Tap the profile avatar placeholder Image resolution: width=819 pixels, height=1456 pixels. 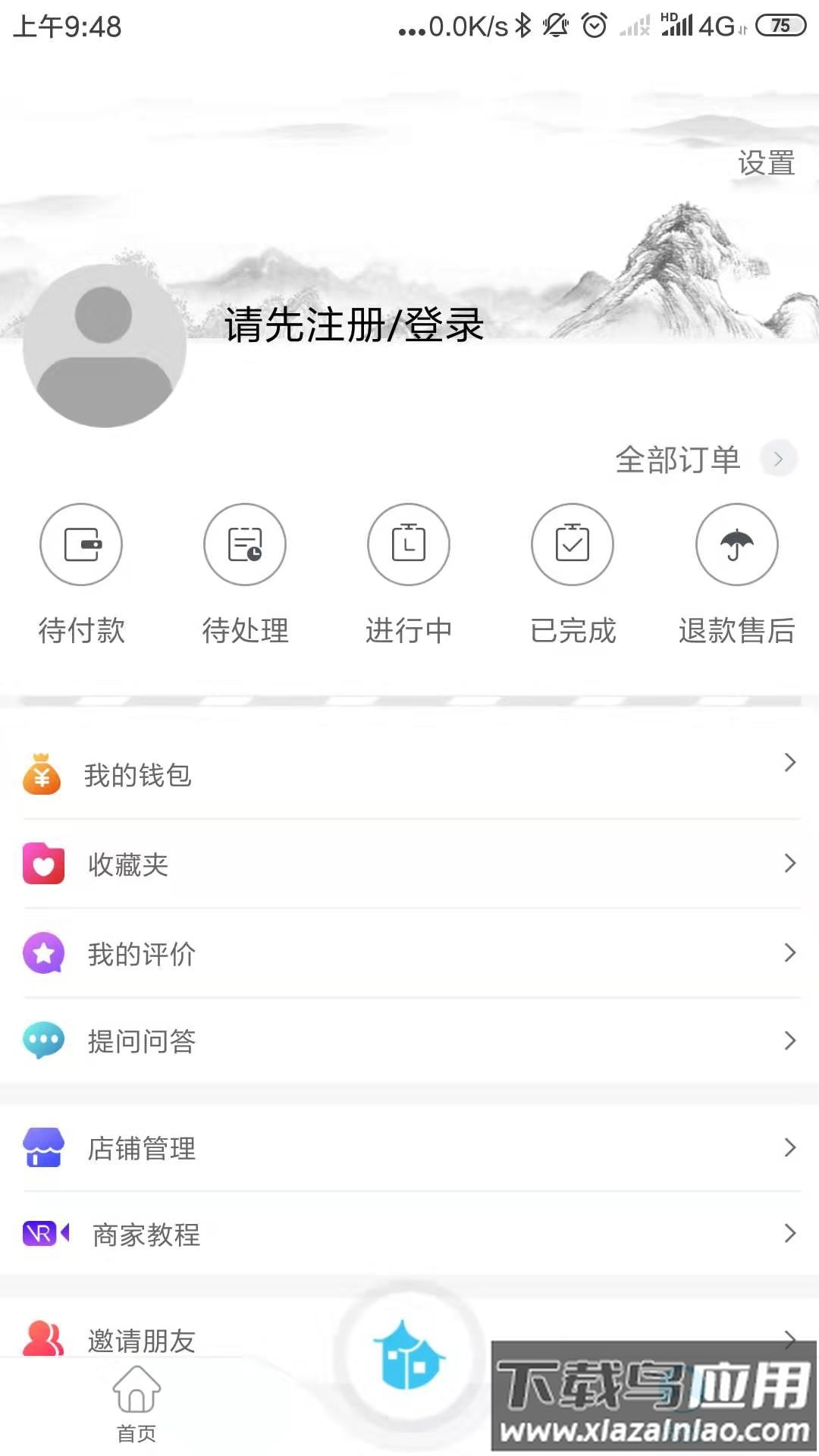(x=104, y=345)
